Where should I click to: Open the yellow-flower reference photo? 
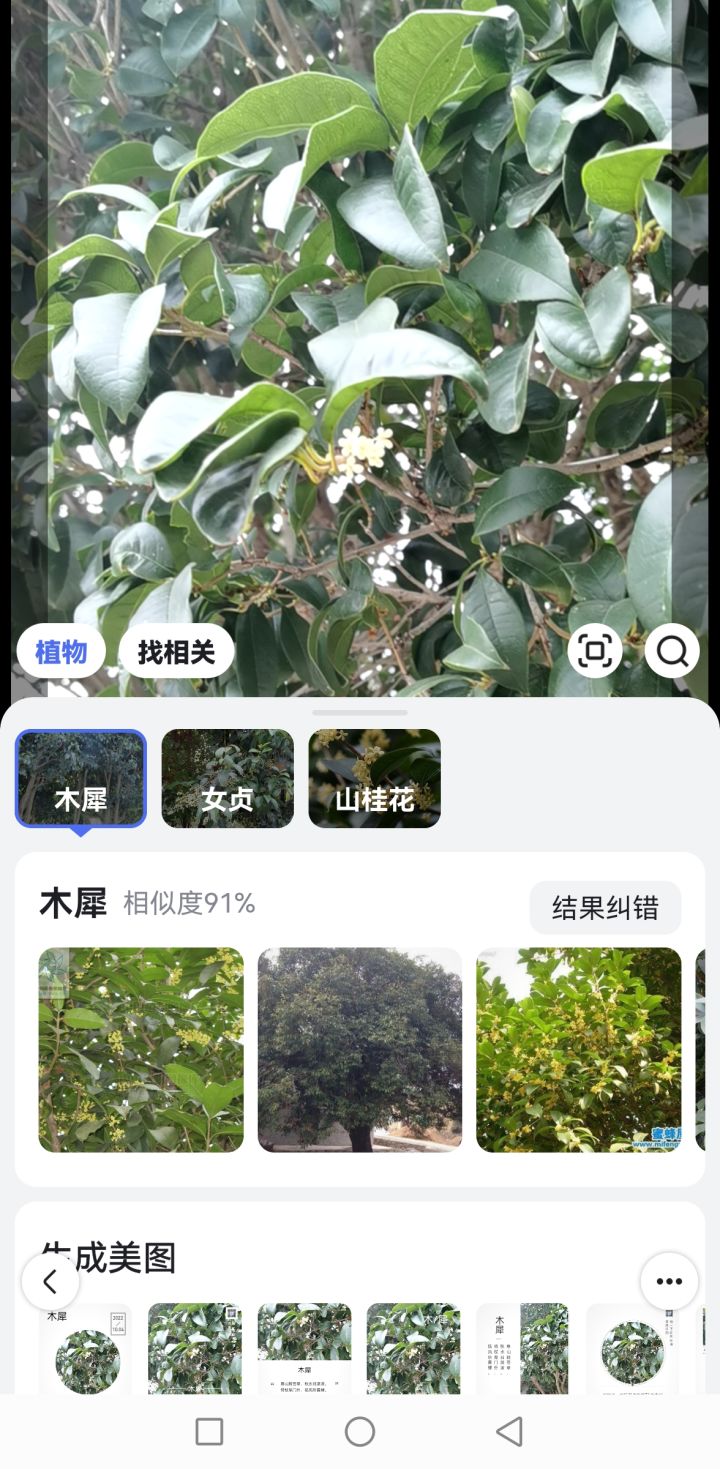[x=578, y=1049]
